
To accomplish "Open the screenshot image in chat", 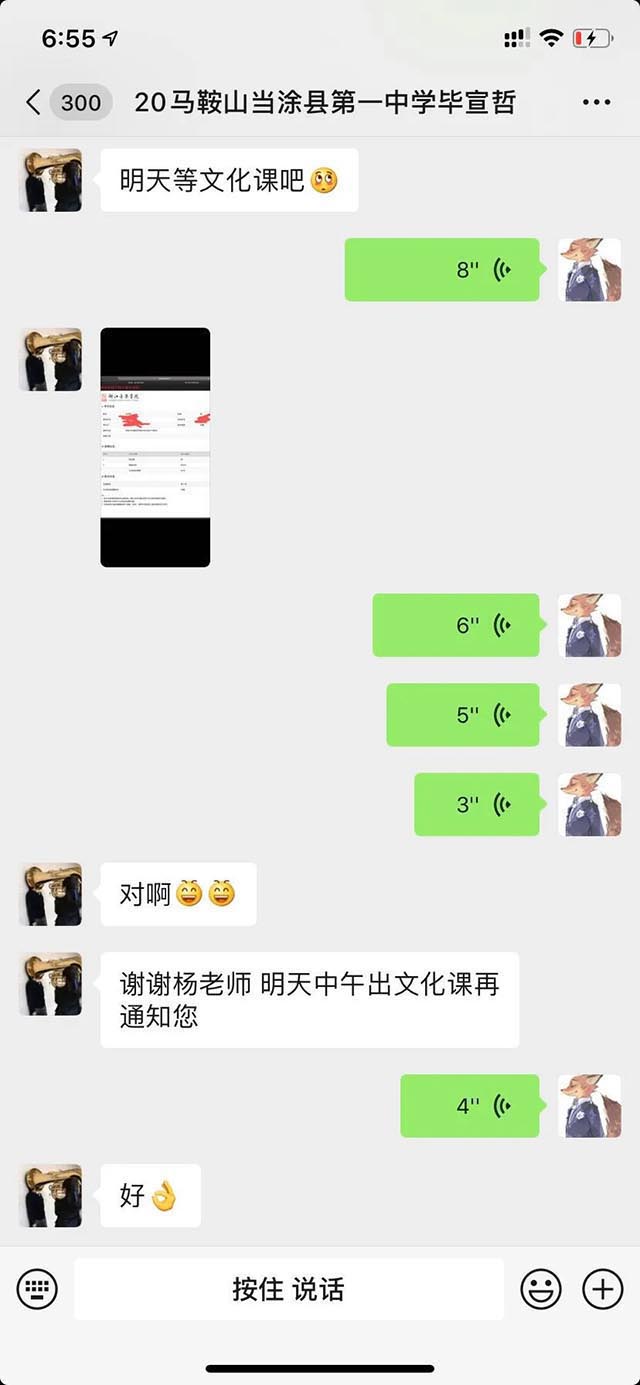I will click(155, 447).
